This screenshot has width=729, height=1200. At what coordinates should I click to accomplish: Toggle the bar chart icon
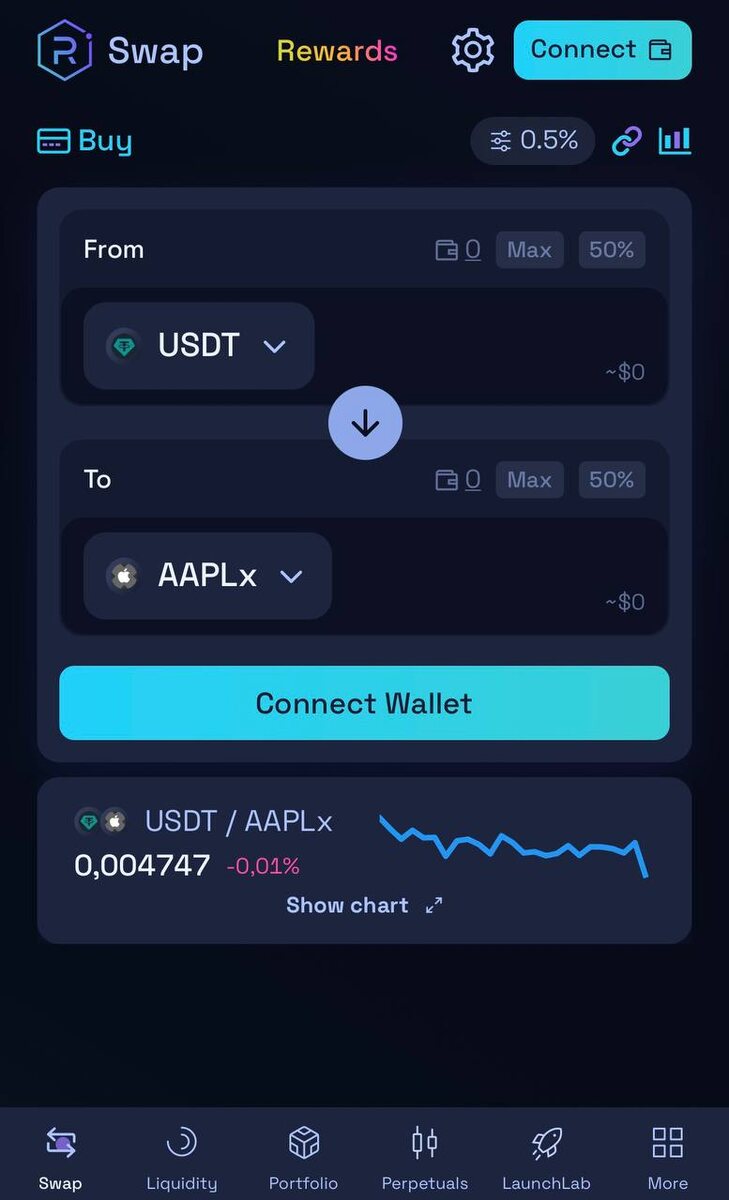(x=675, y=141)
